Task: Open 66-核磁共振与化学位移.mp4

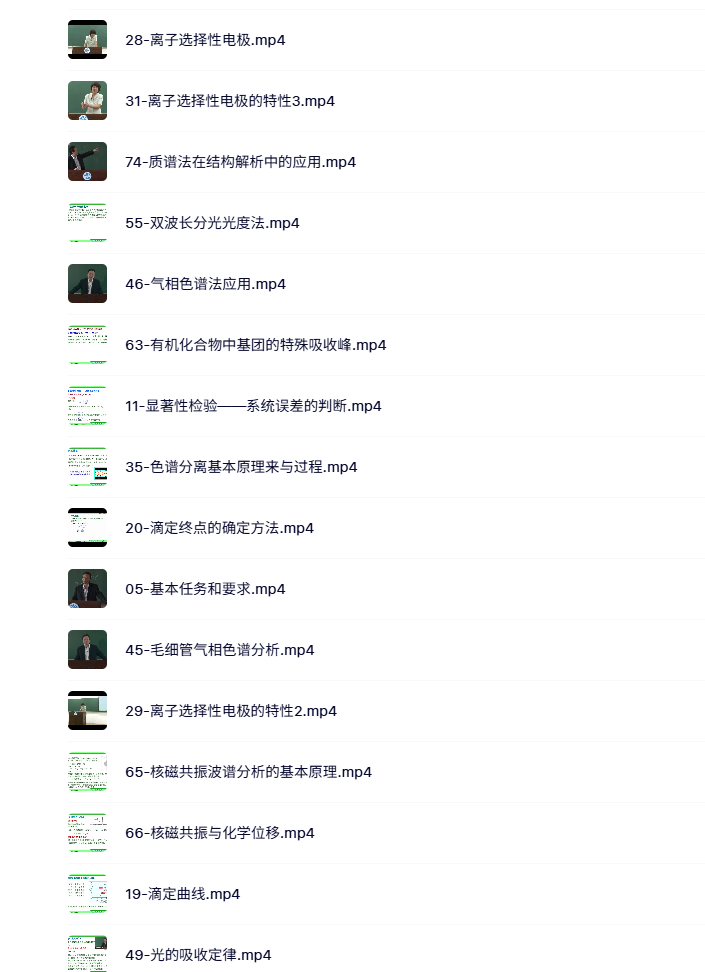Action: [x=219, y=833]
